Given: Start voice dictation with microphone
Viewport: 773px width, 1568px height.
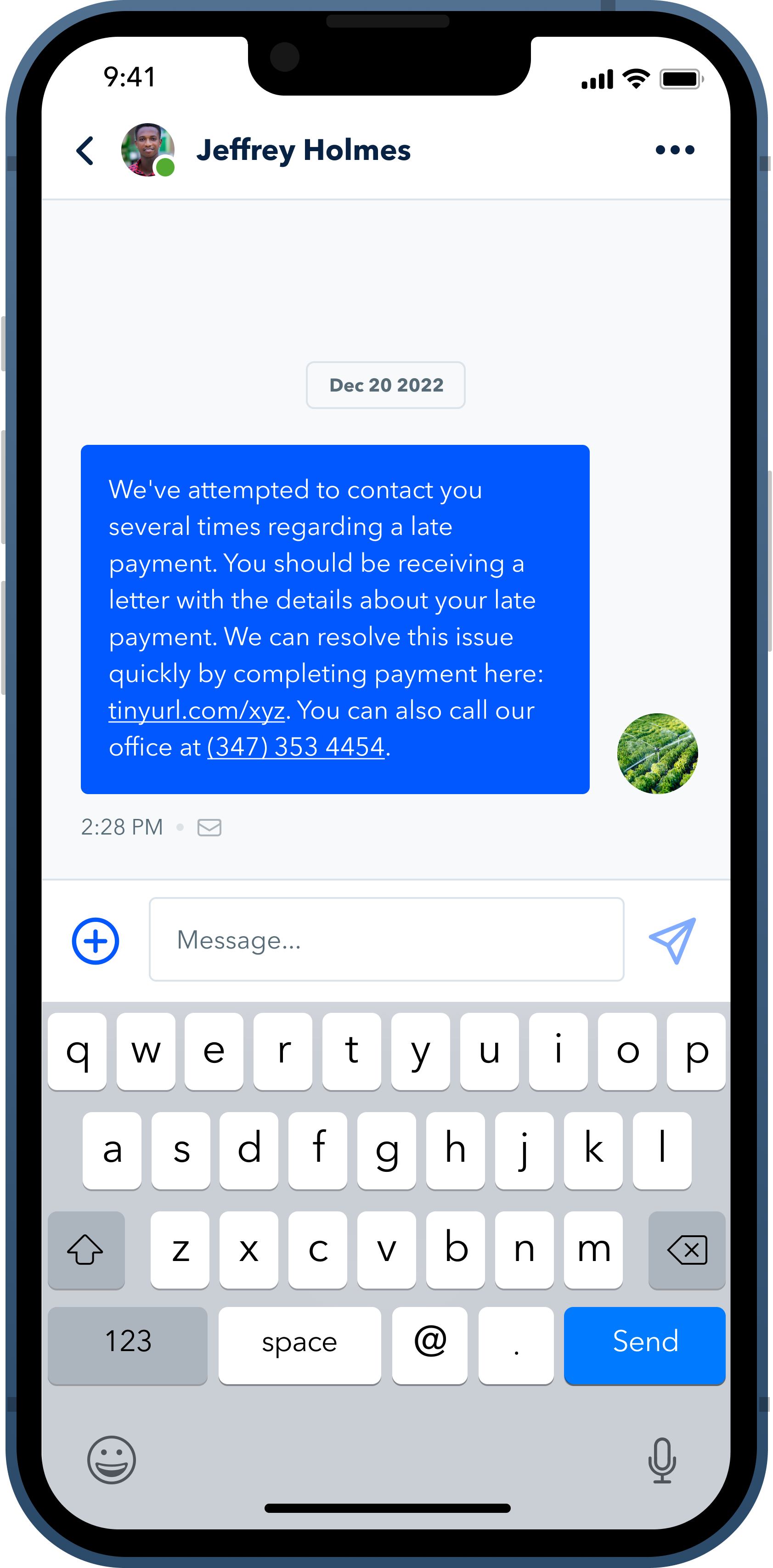Looking at the screenshot, I should [662, 1460].
